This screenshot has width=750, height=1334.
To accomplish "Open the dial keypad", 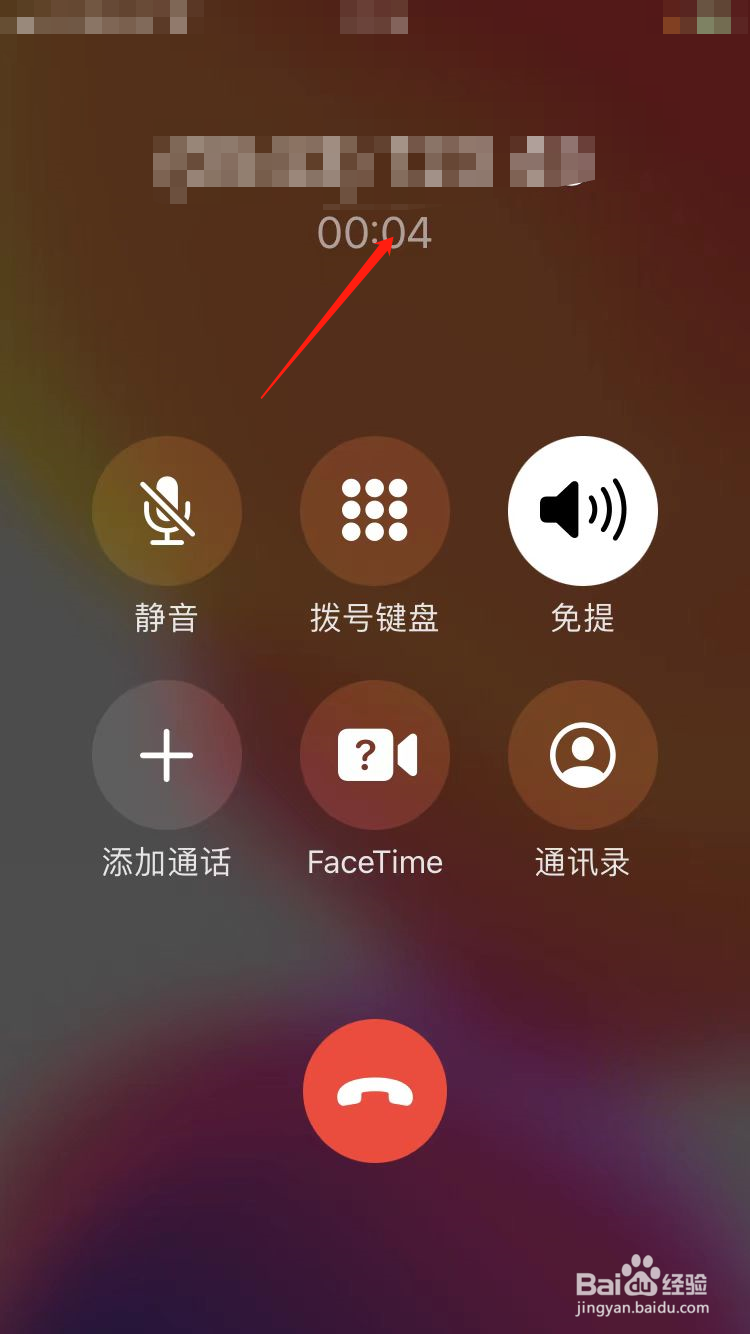I will click(x=375, y=511).
